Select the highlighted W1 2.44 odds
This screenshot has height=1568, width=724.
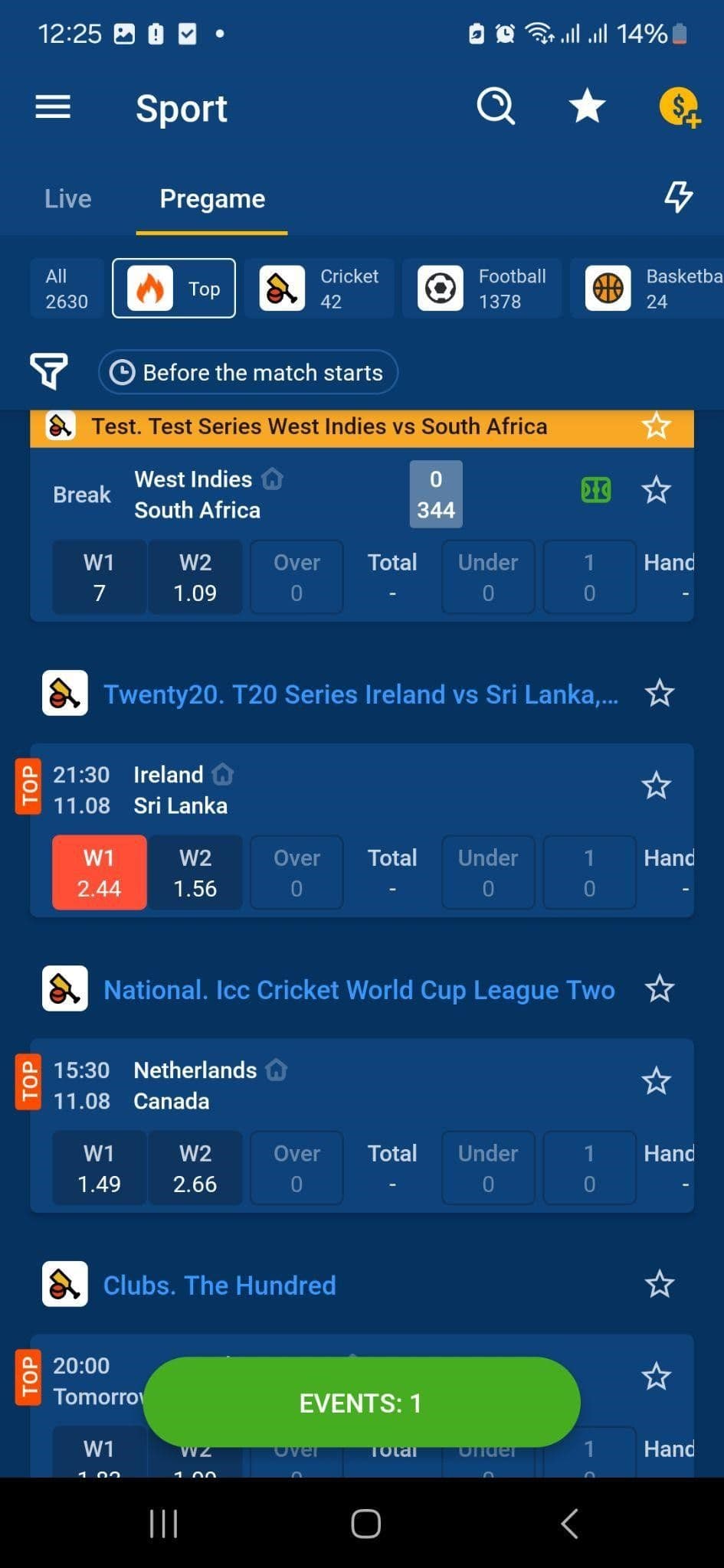(x=99, y=873)
